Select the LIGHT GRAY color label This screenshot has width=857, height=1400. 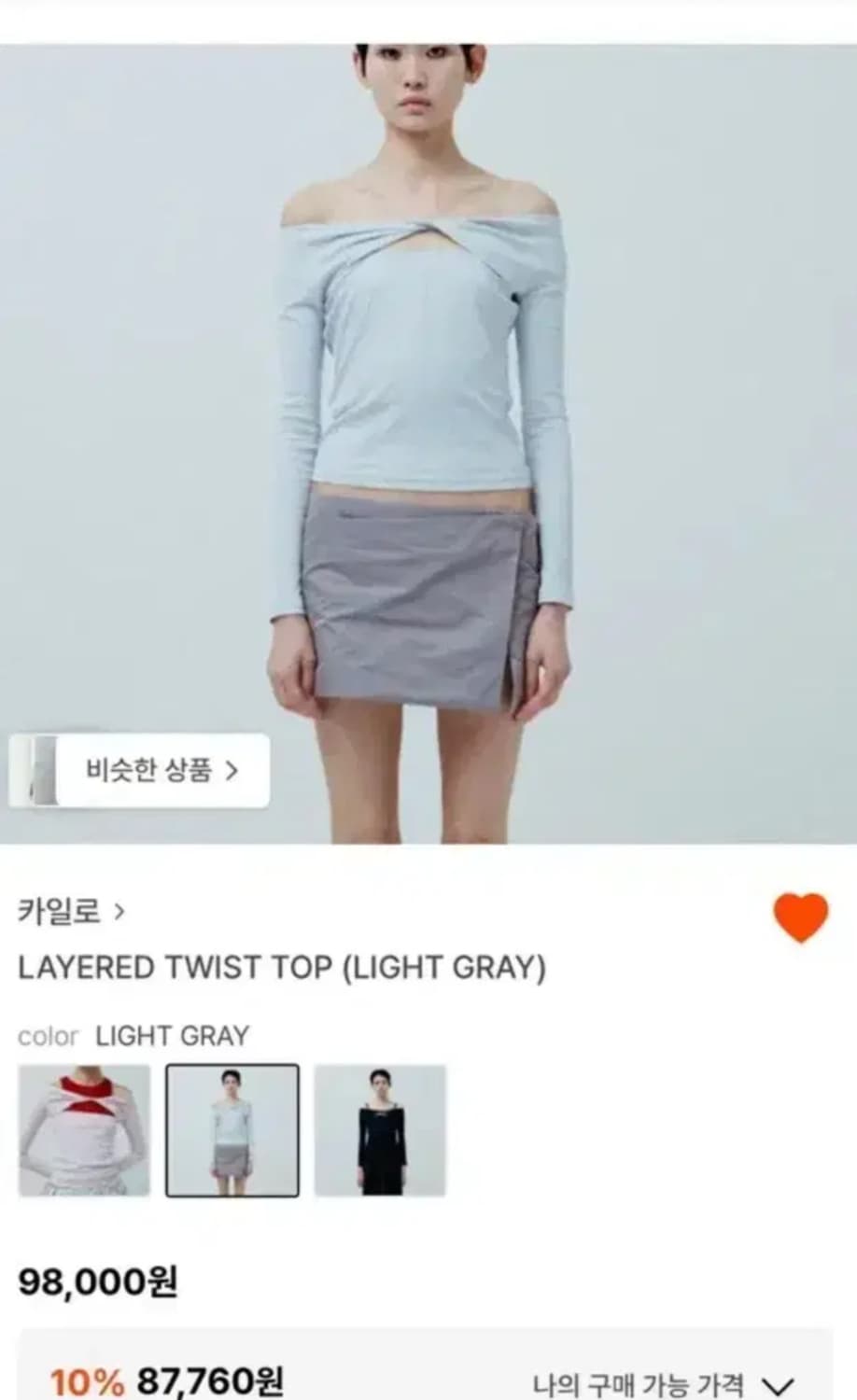tap(171, 1036)
